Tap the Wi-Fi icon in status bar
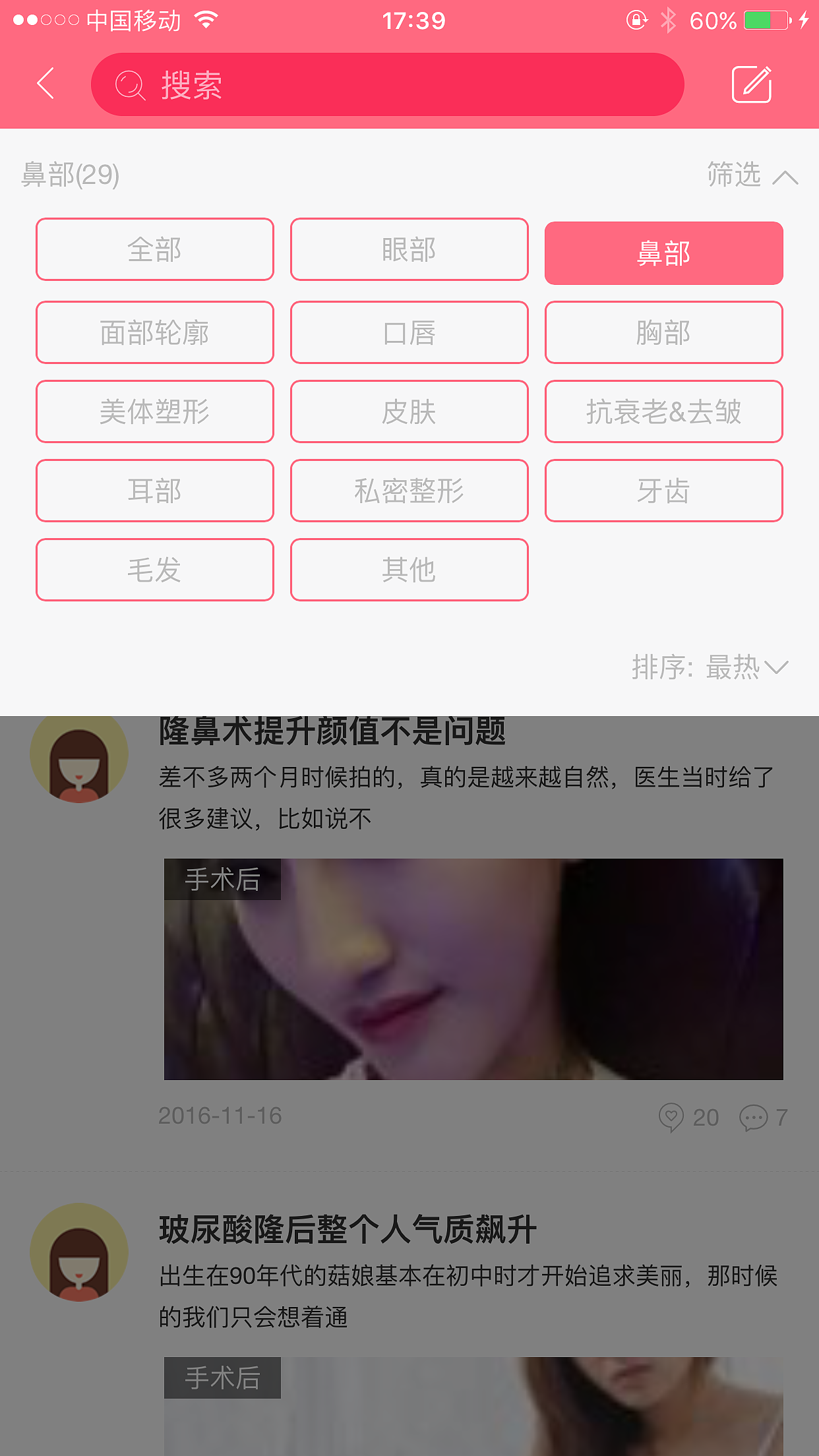This screenshot has height=1456, width=819. (x=205, y=20)
